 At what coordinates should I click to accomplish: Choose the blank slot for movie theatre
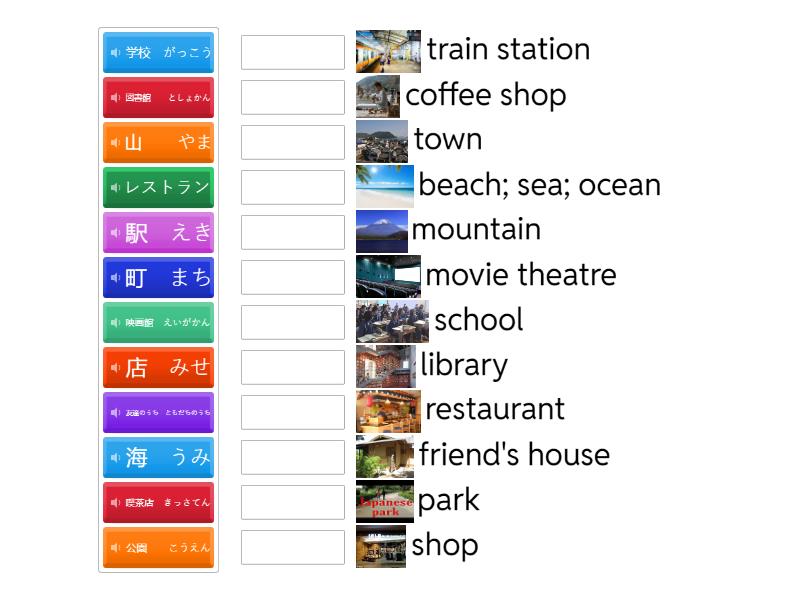coord(292,277)
